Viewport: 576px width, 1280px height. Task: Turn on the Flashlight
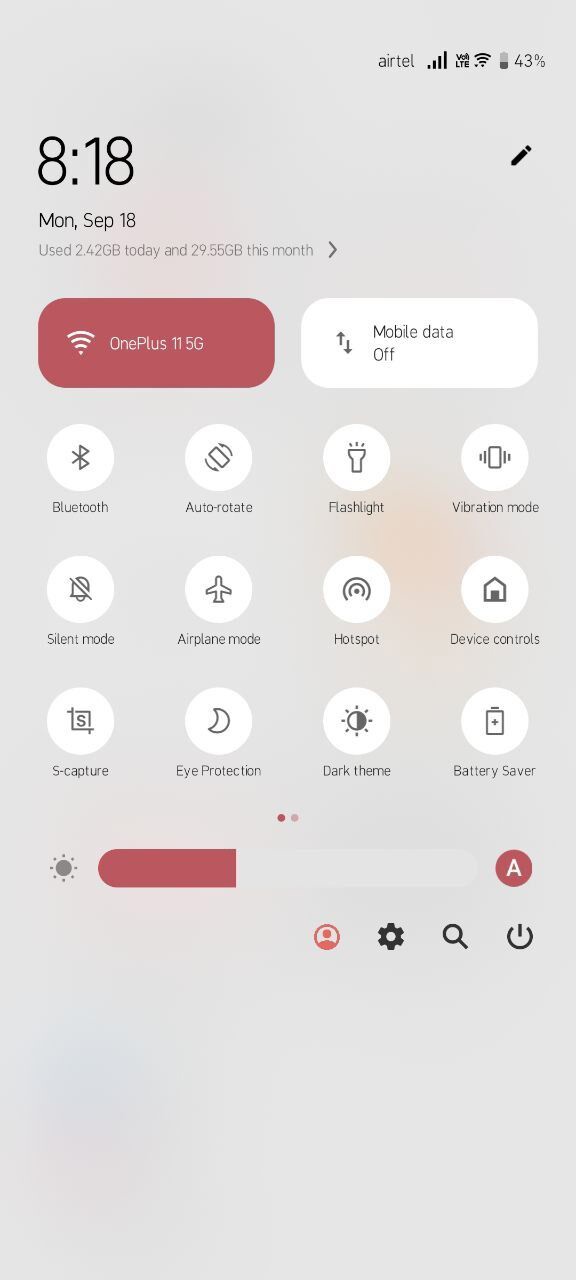pyautogui.click(x=356, y=457)
